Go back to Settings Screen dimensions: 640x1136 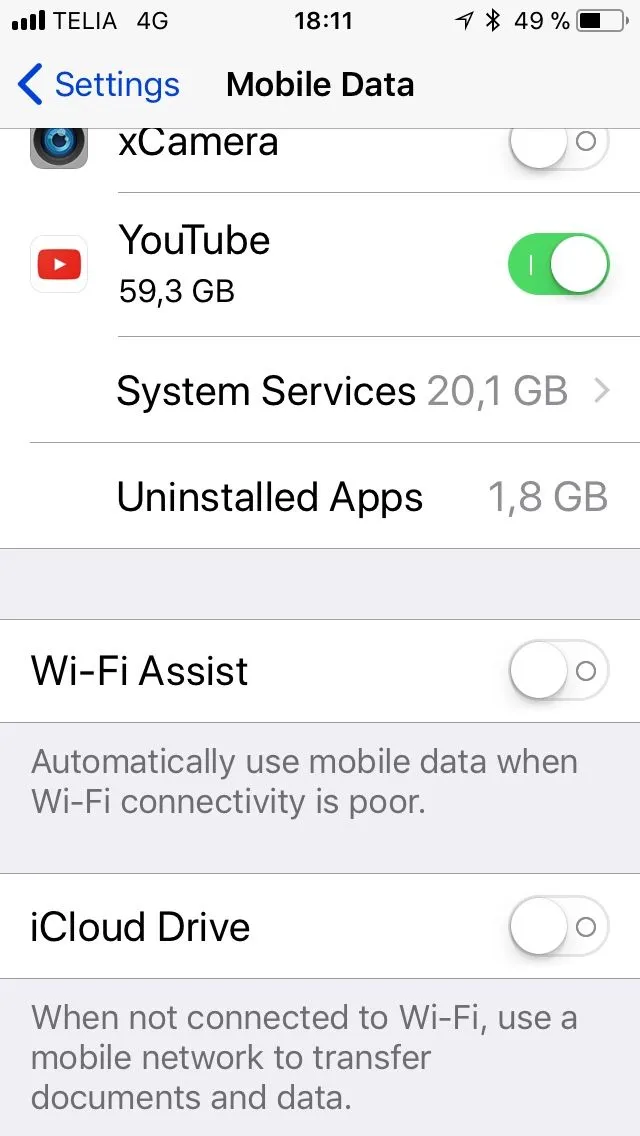point(98,85)
